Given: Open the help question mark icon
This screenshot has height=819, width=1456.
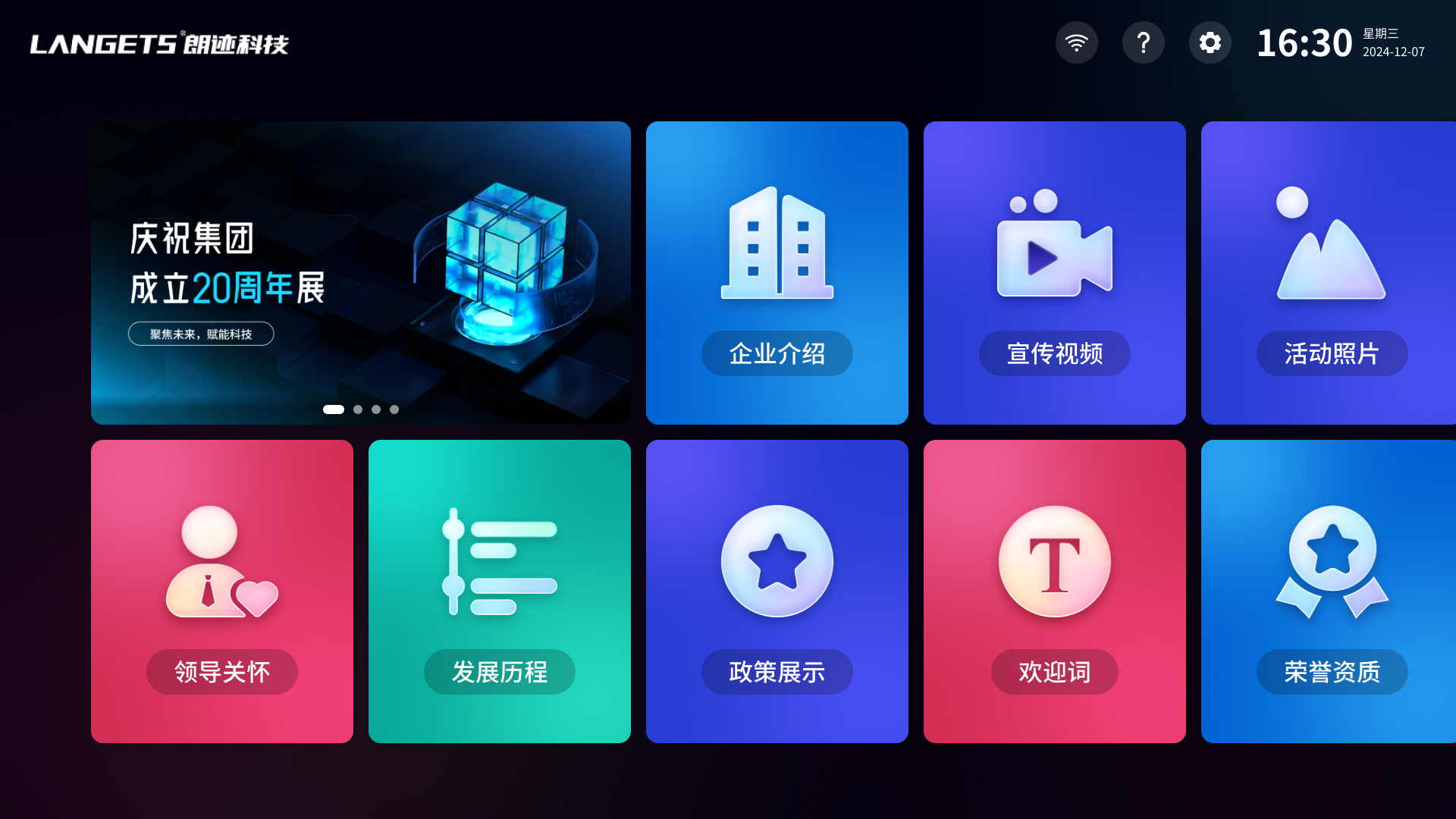Looking at the screenshot, I should pos(1143,42).
